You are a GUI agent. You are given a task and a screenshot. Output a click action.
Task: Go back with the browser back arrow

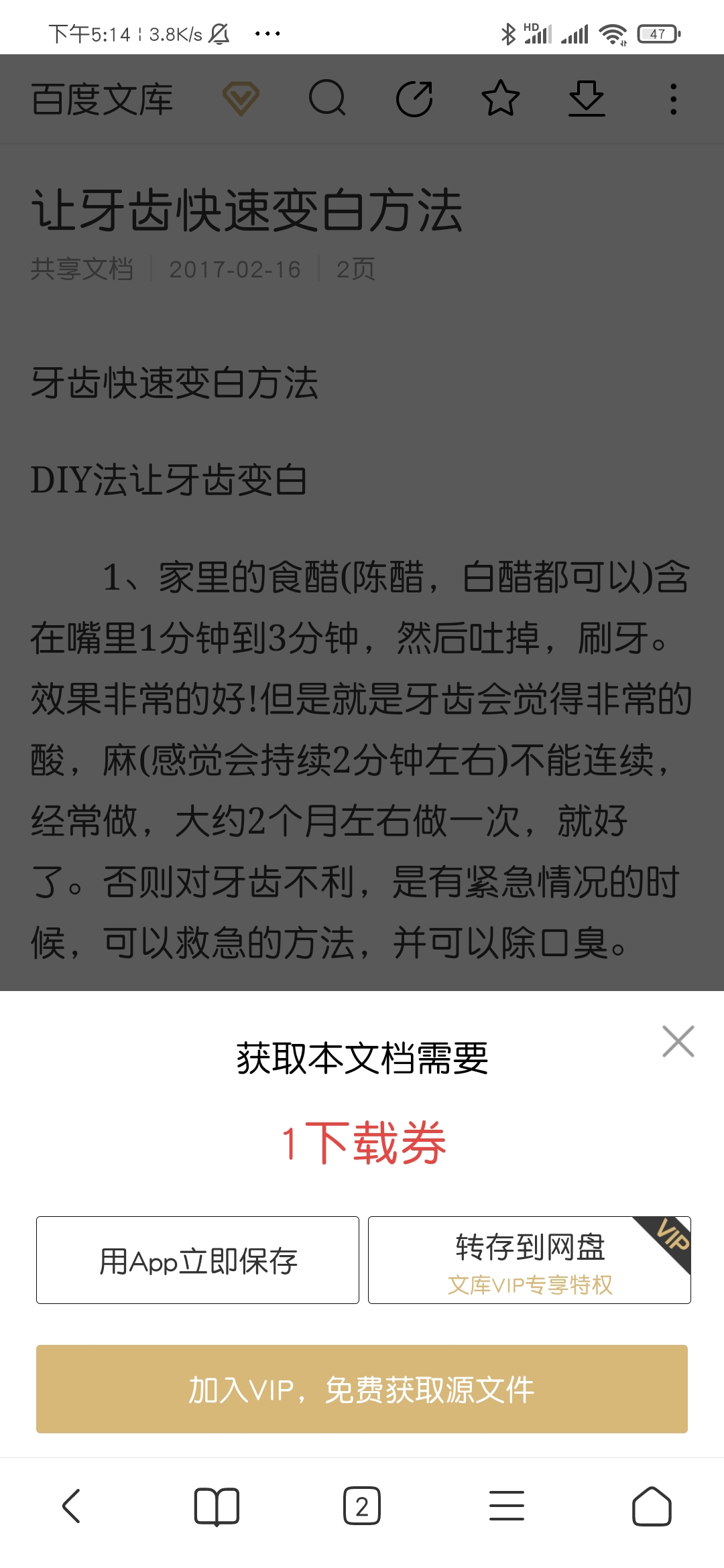click(72, 1506)
